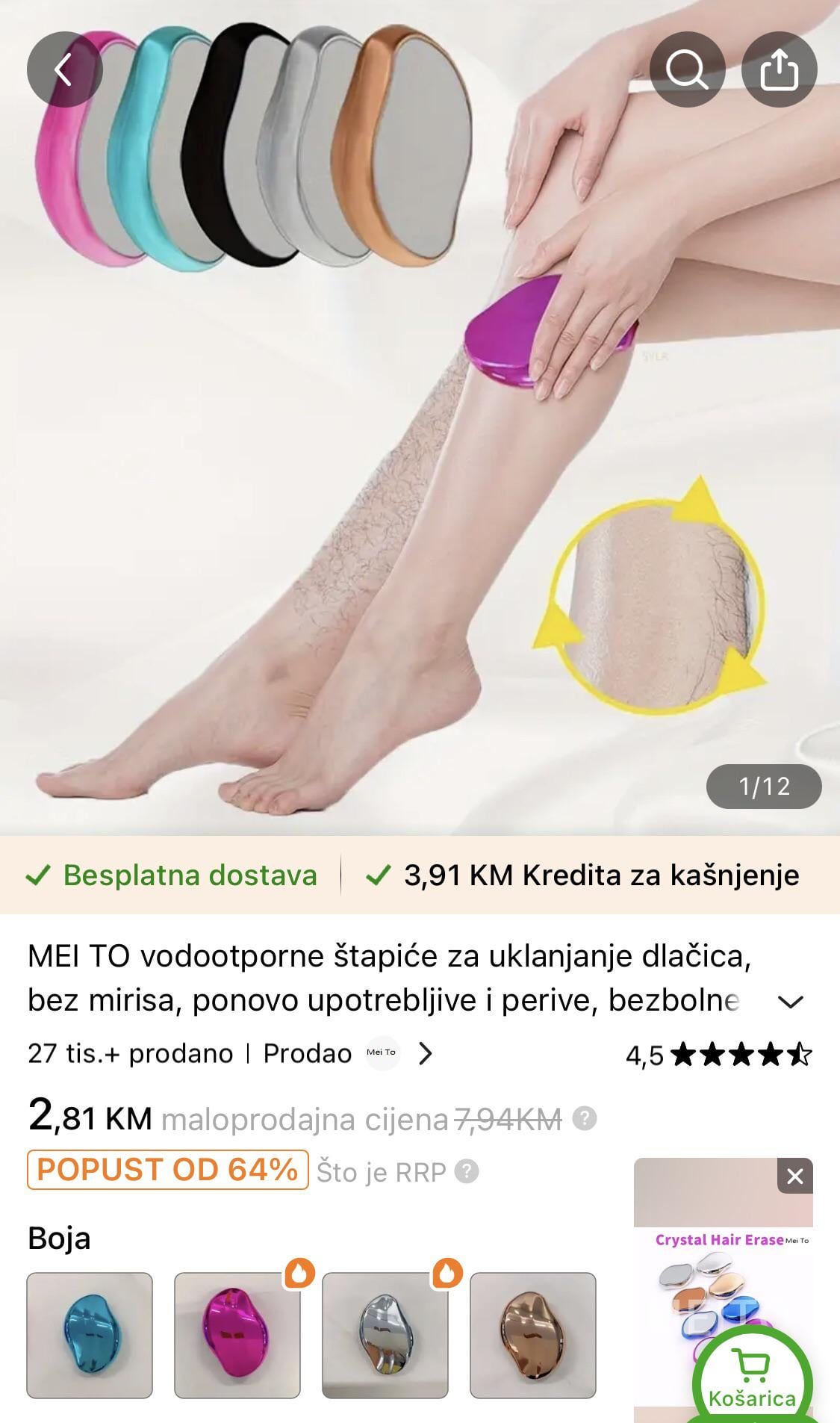
Task: Tap the Besplatna dostava info
Action: pos(173,875)
